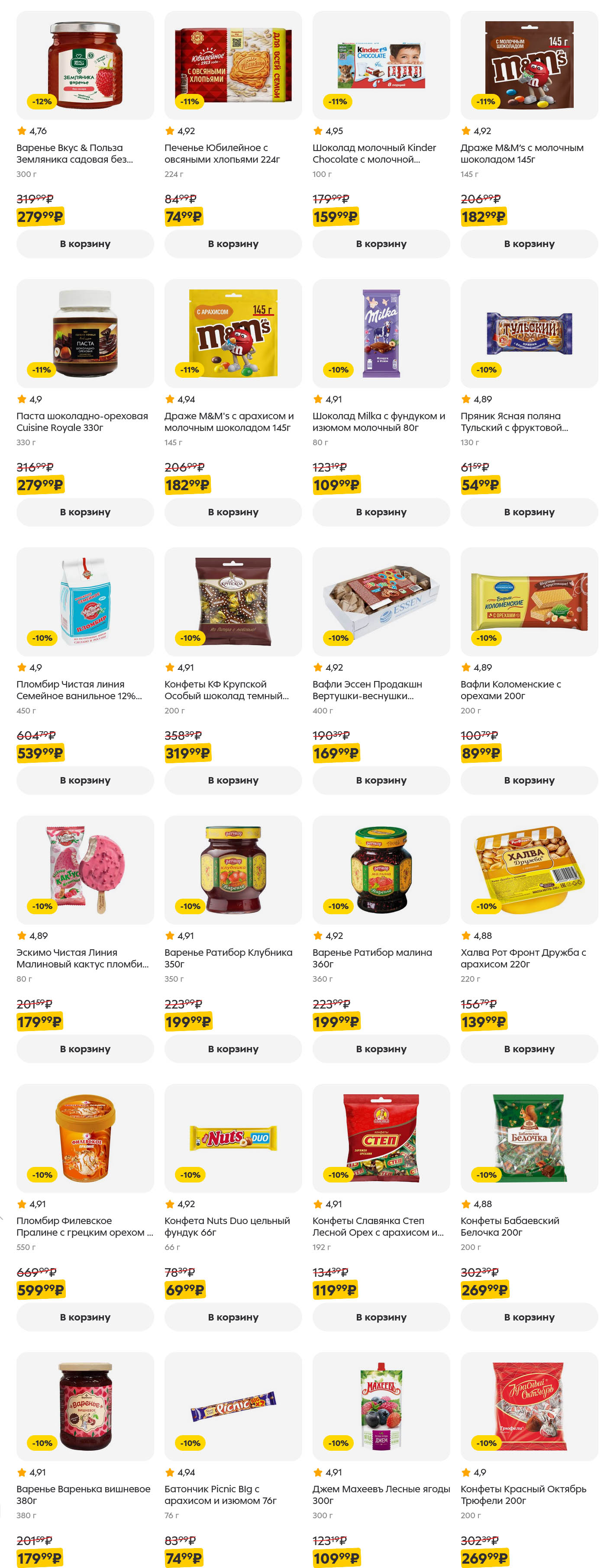This screenshot has height=1568, width=604.
Task: Add Пломбир Филевское Пралине to cart
Action: point(84,1317)
